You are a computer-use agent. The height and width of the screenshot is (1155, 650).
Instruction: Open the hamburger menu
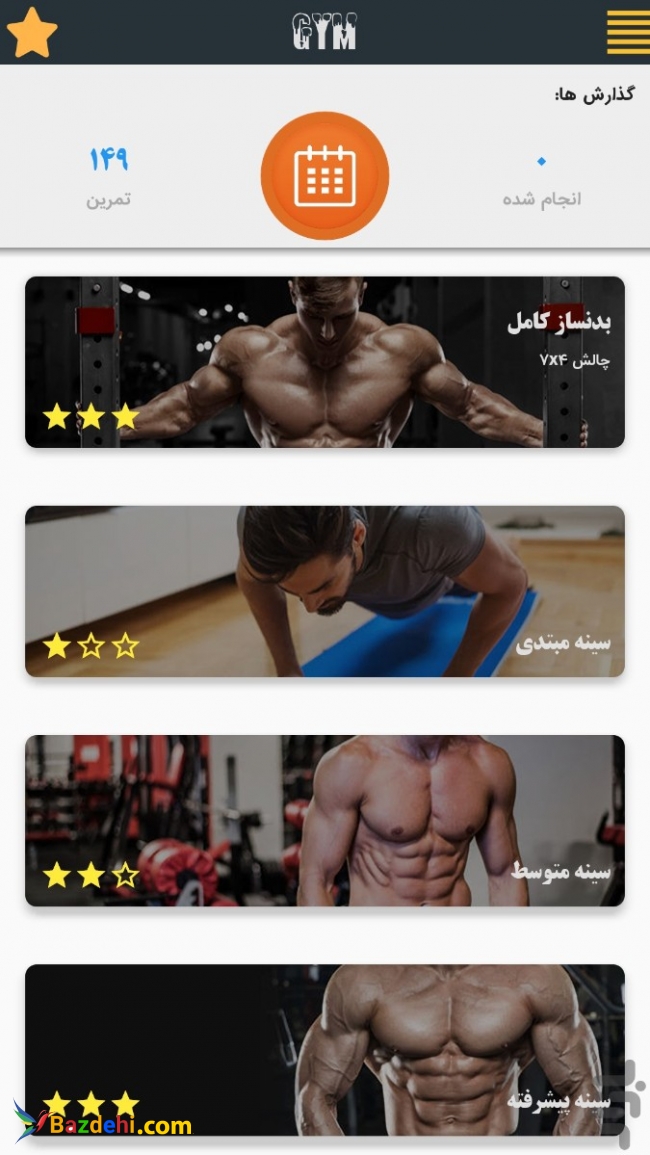coord(627,33)
